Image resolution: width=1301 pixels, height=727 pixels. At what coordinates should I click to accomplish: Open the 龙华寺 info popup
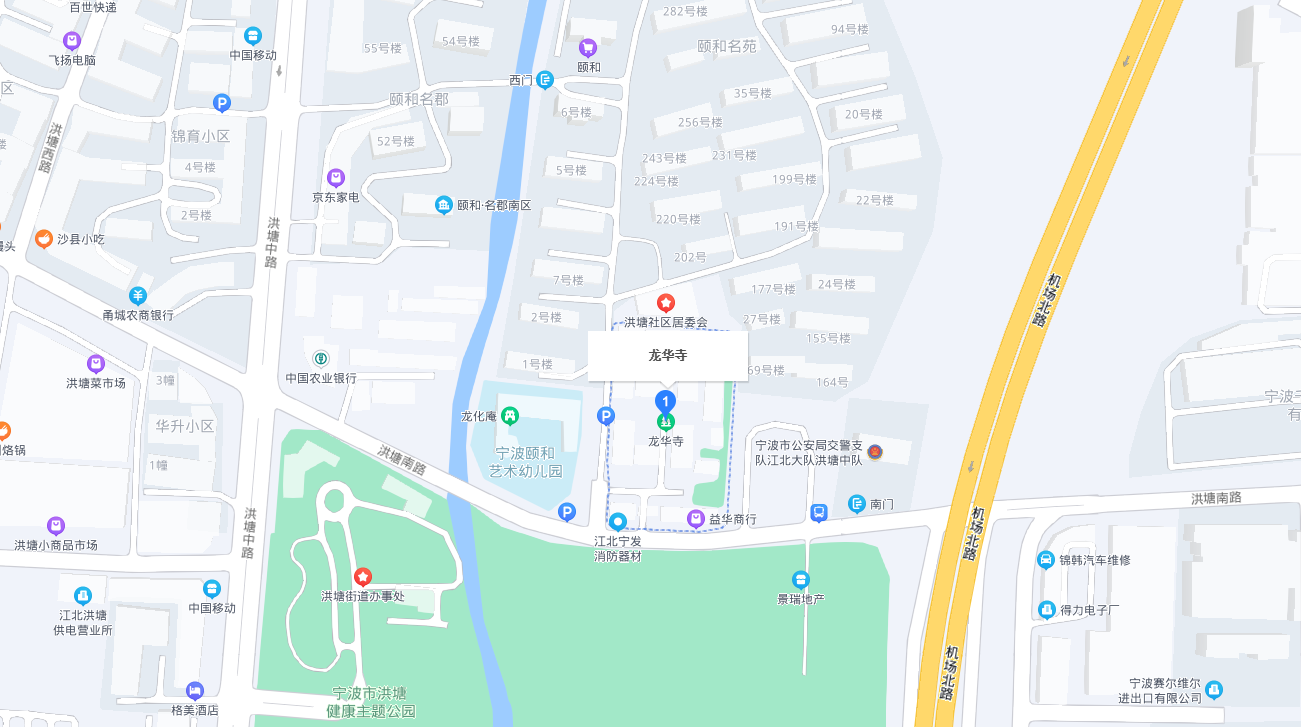pos(668,356)
